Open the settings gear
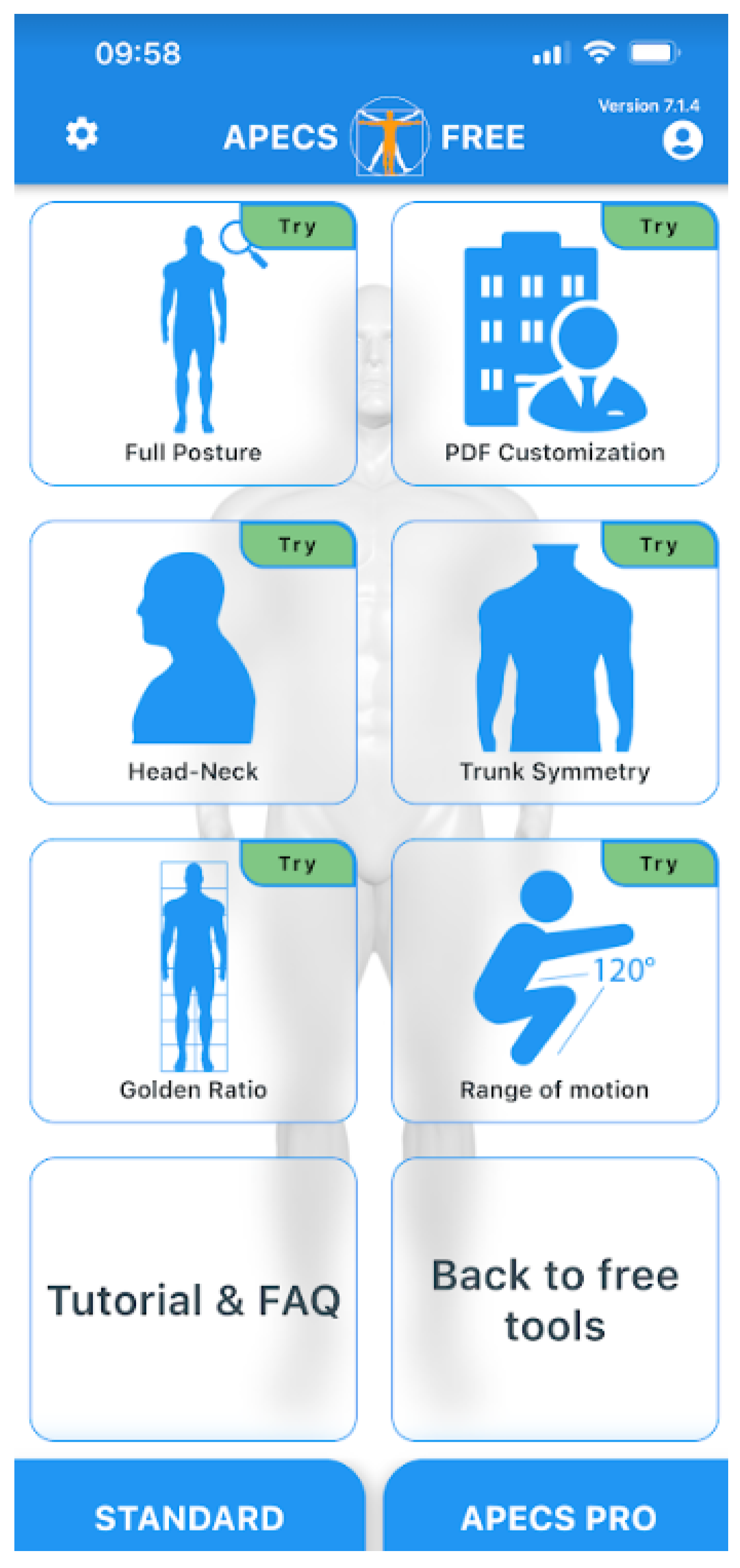The height and width of the screenshot is (1568, 740). coord(82,135)
